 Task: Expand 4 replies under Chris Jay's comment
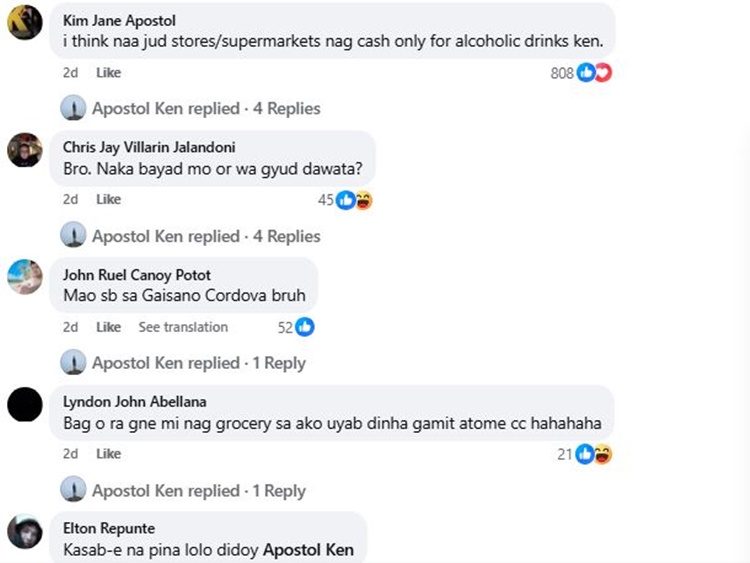[x=206, y=236]
